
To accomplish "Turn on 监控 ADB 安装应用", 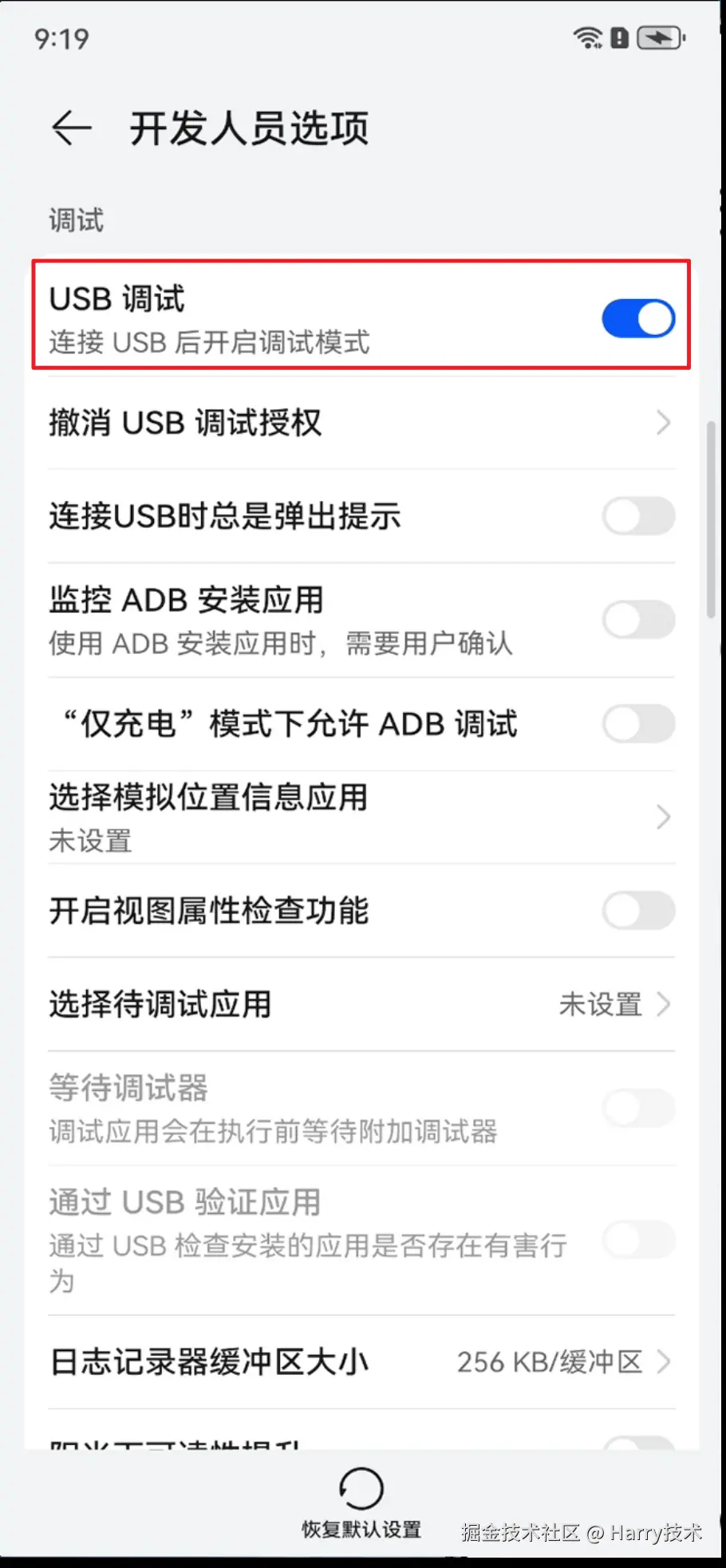I will (x=637, y=620).
